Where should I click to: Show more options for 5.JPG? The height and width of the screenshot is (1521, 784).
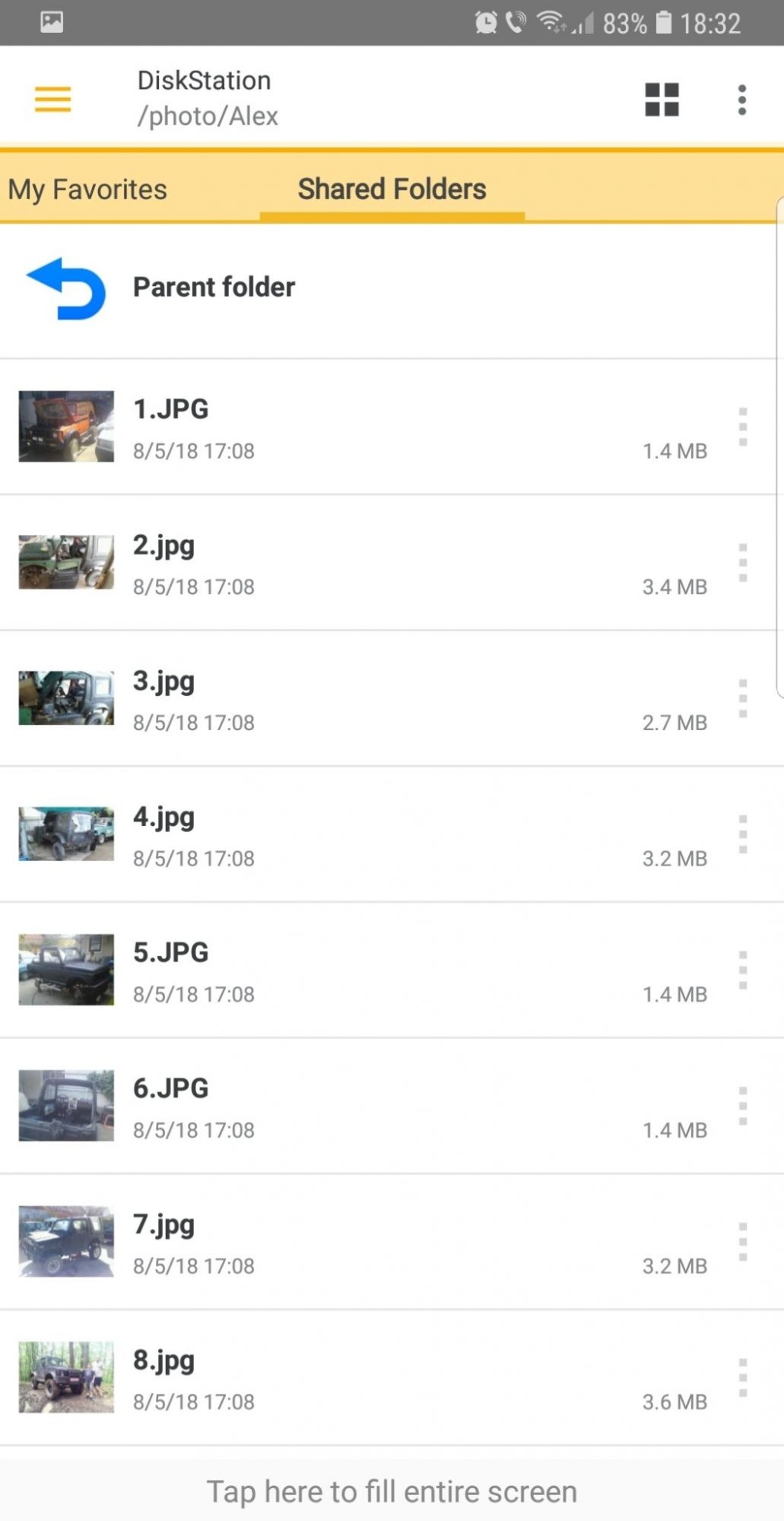[742, 970]
